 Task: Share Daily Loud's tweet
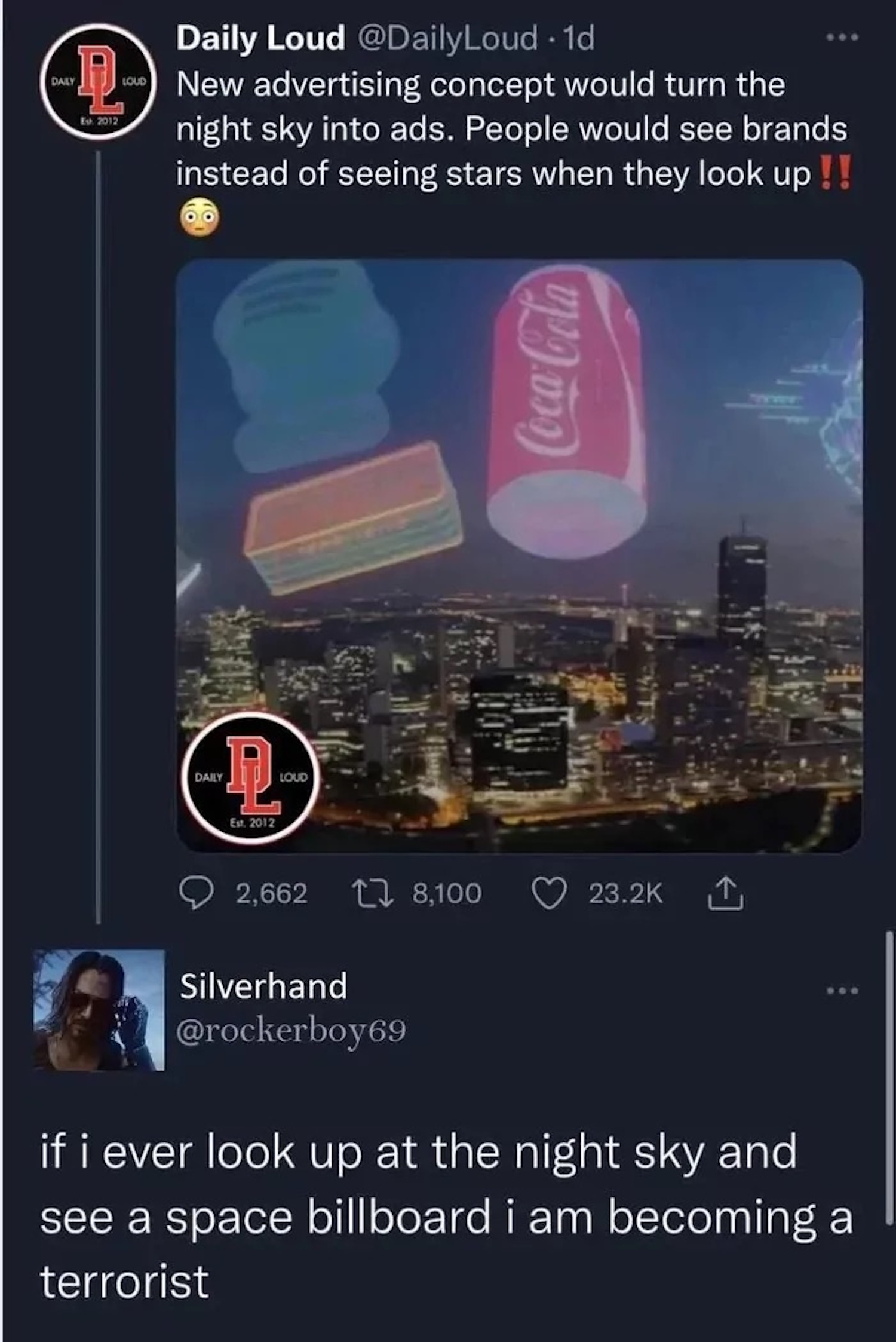coord(725,893)
